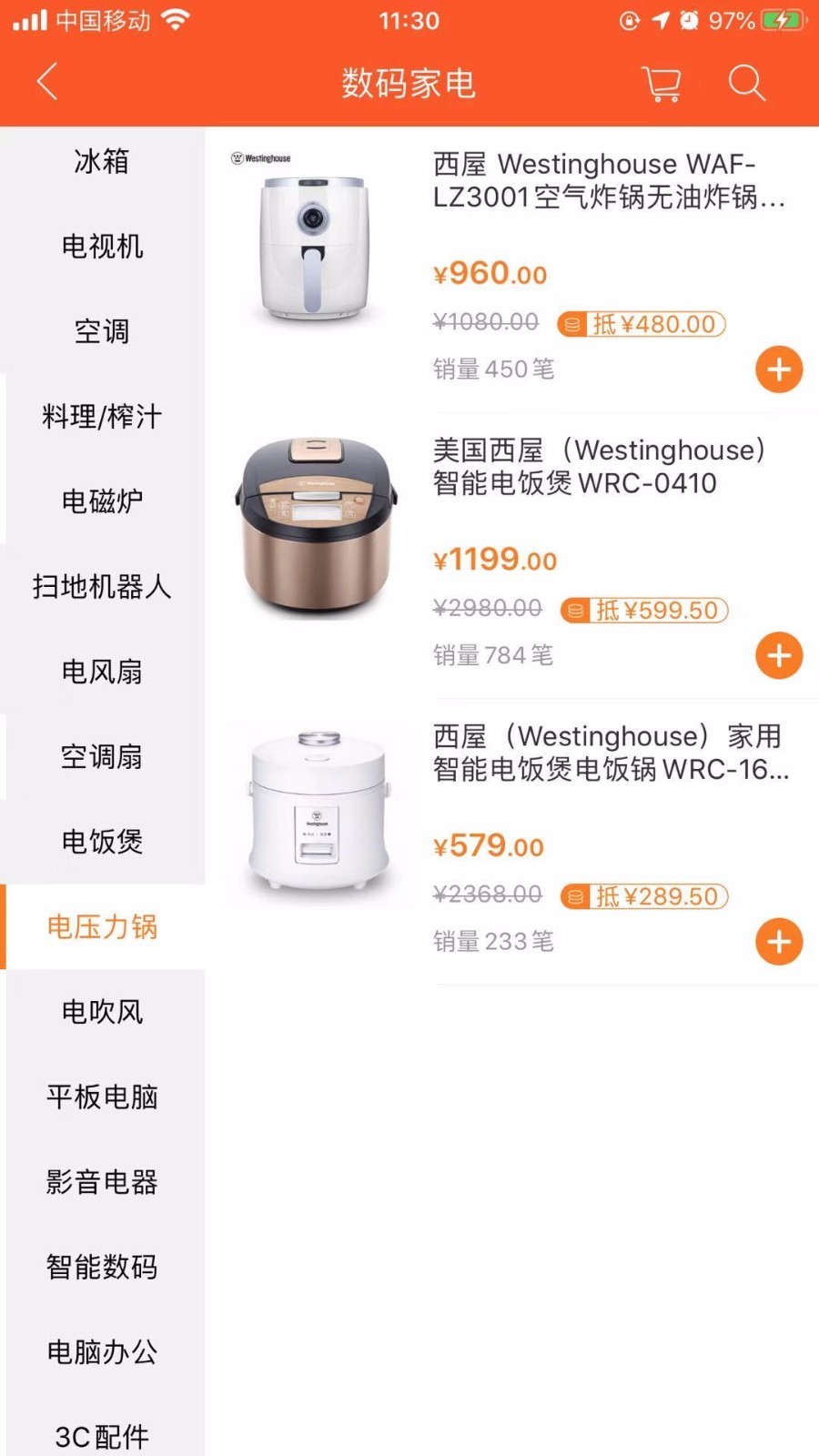Switch to the 电吹风 category
819x1456 pixels.
pos(100,1012)
